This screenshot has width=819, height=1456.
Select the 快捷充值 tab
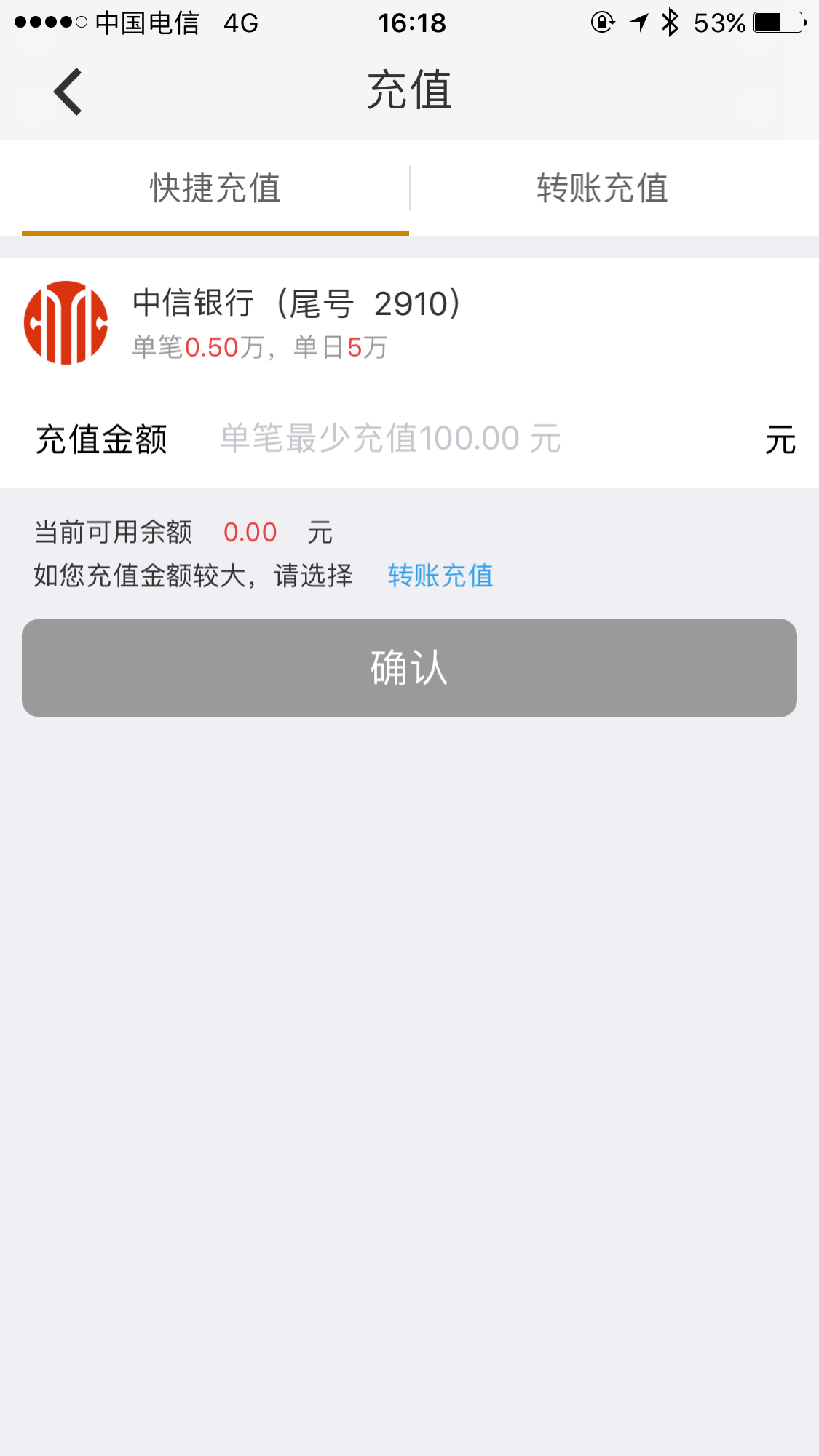click(215, 188)
